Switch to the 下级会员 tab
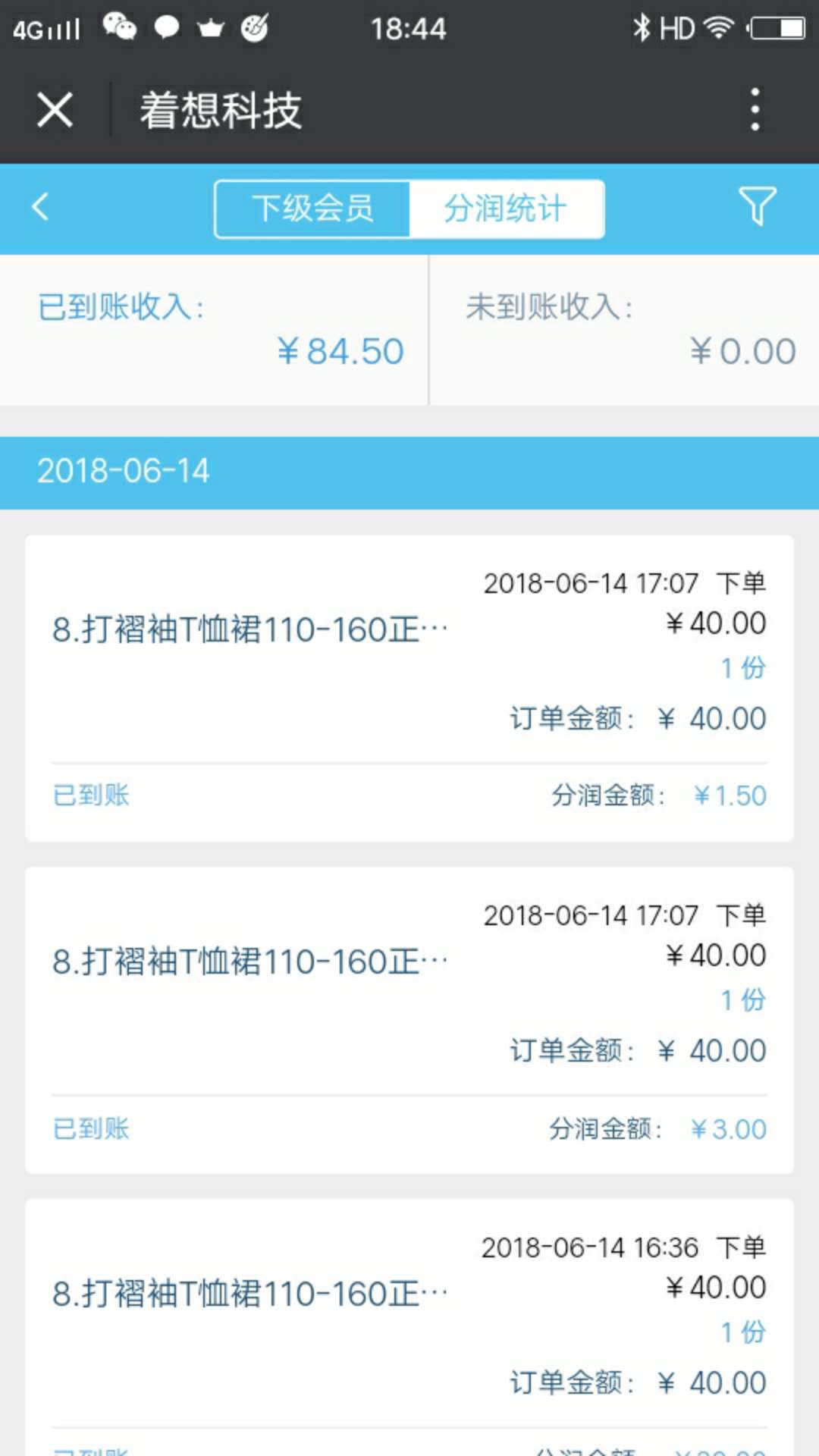Screen dimensions: 819x1456 (312, 209)
